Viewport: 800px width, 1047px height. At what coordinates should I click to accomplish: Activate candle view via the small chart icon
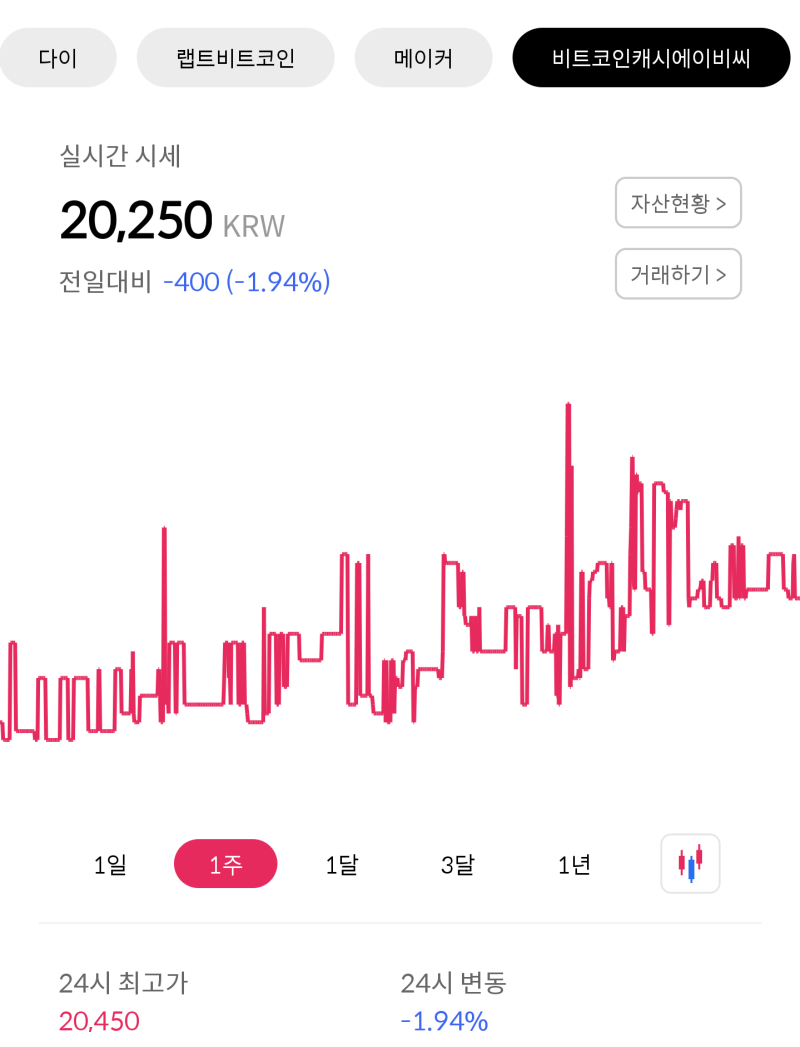pyautogui.click(x=689, y=863)
